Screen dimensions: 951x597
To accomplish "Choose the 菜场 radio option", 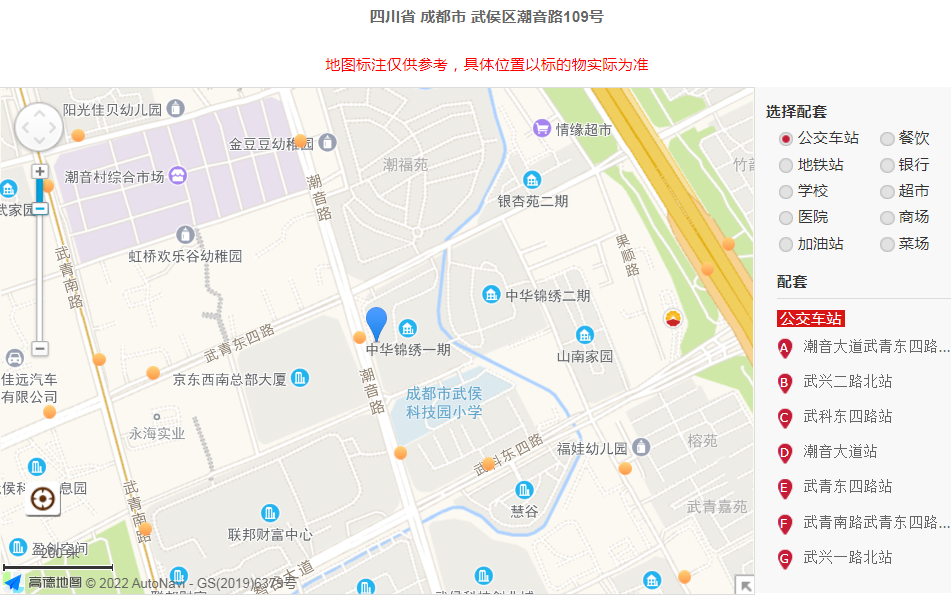I will [887, 244].
